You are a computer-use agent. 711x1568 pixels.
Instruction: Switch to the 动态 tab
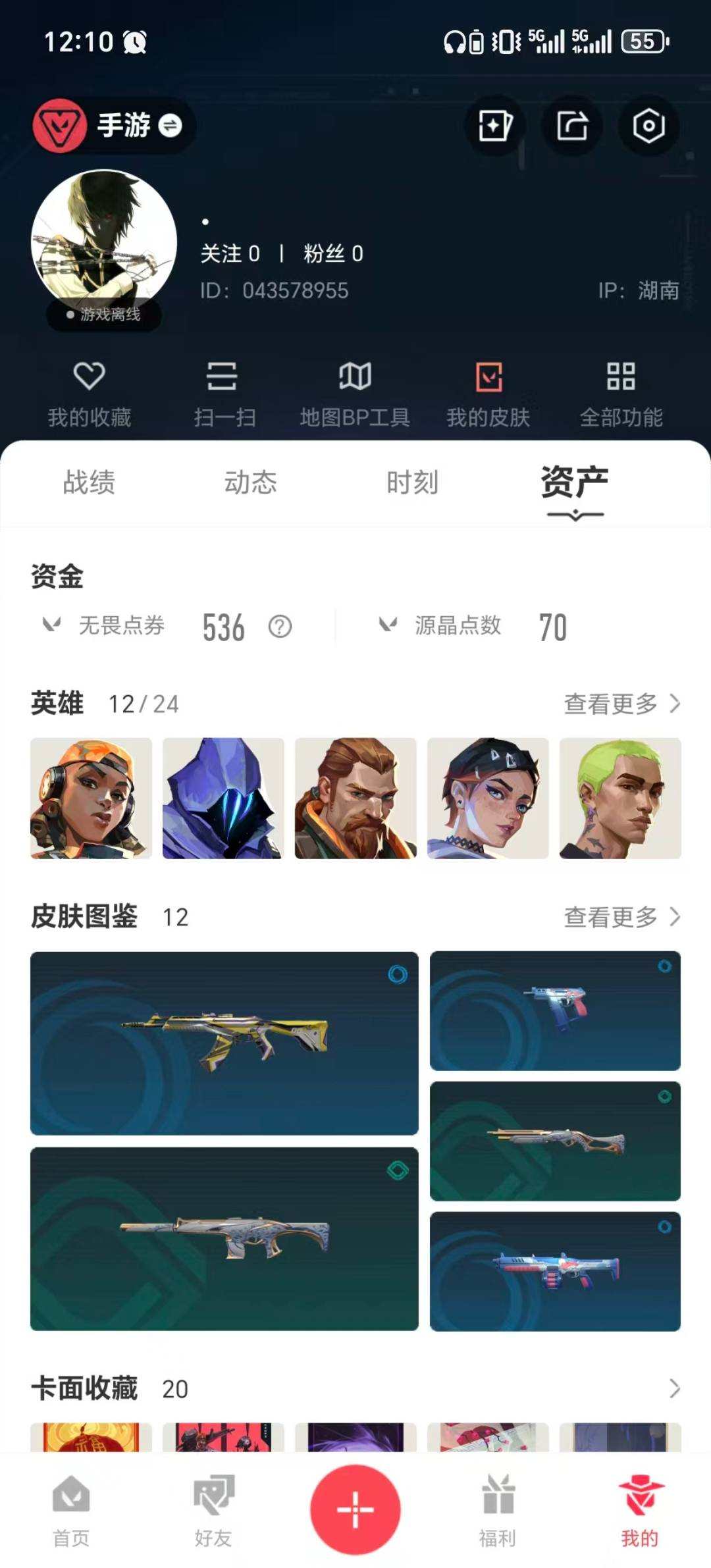pyautogui.click(x=251, y=484)
